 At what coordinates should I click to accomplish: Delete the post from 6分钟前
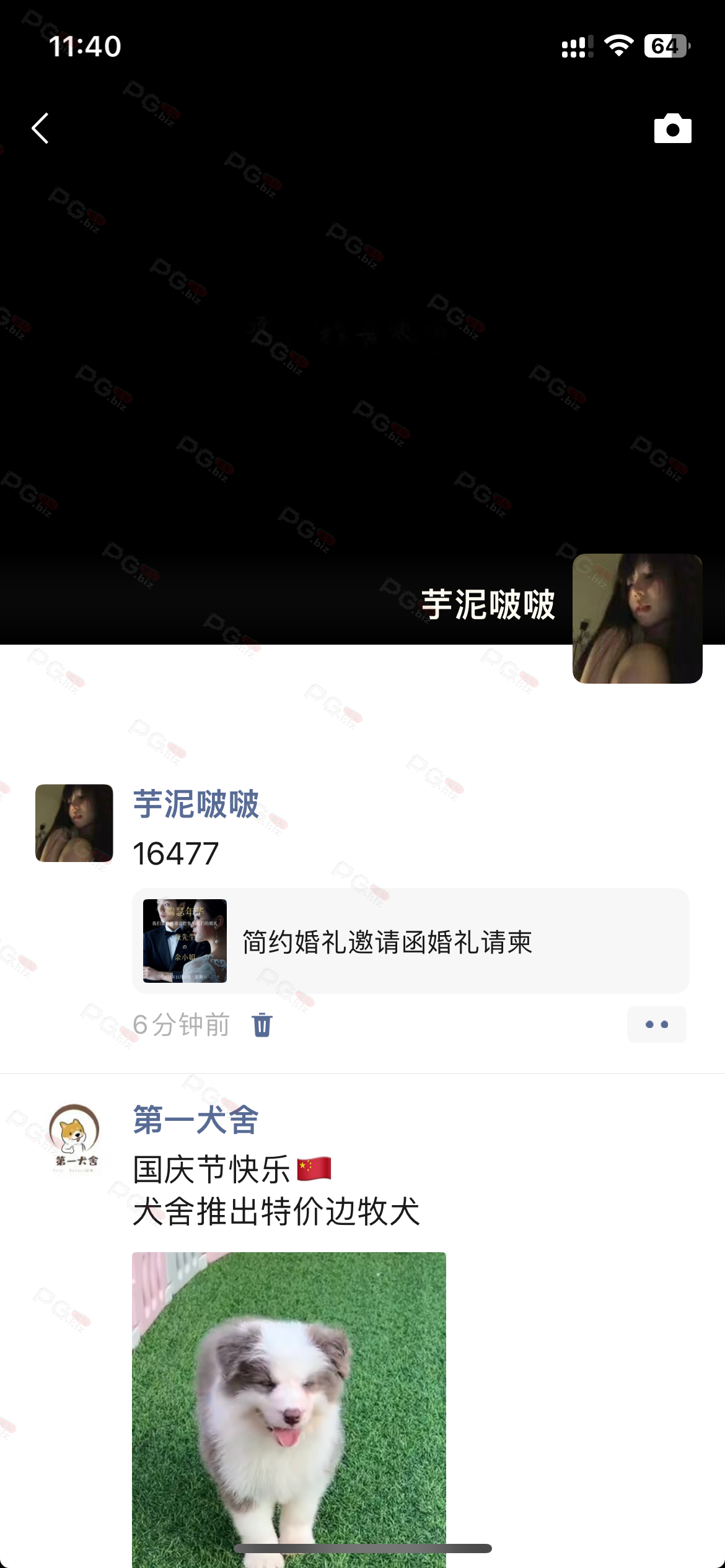[262, 1025]
